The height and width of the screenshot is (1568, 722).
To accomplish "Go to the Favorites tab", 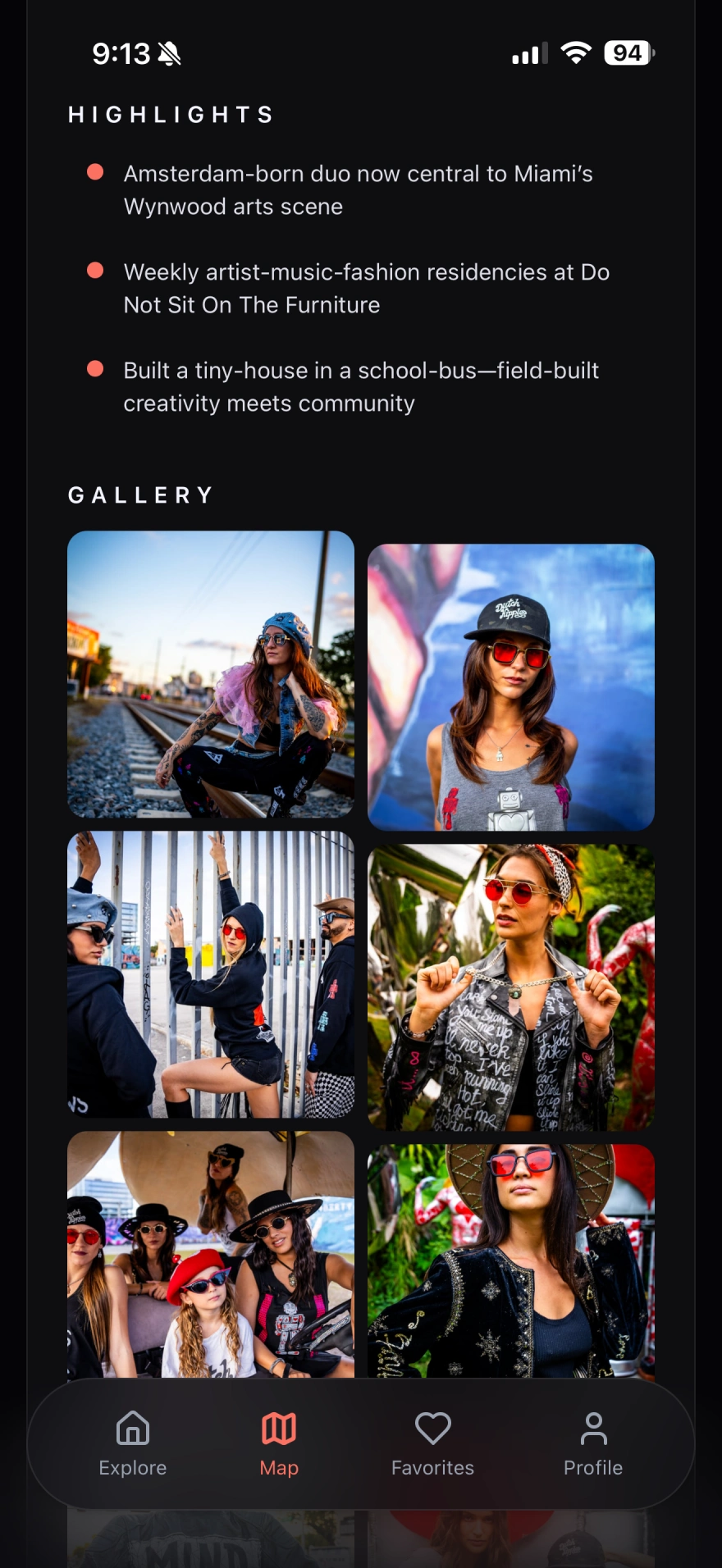I will click(x=432, y=1443).
